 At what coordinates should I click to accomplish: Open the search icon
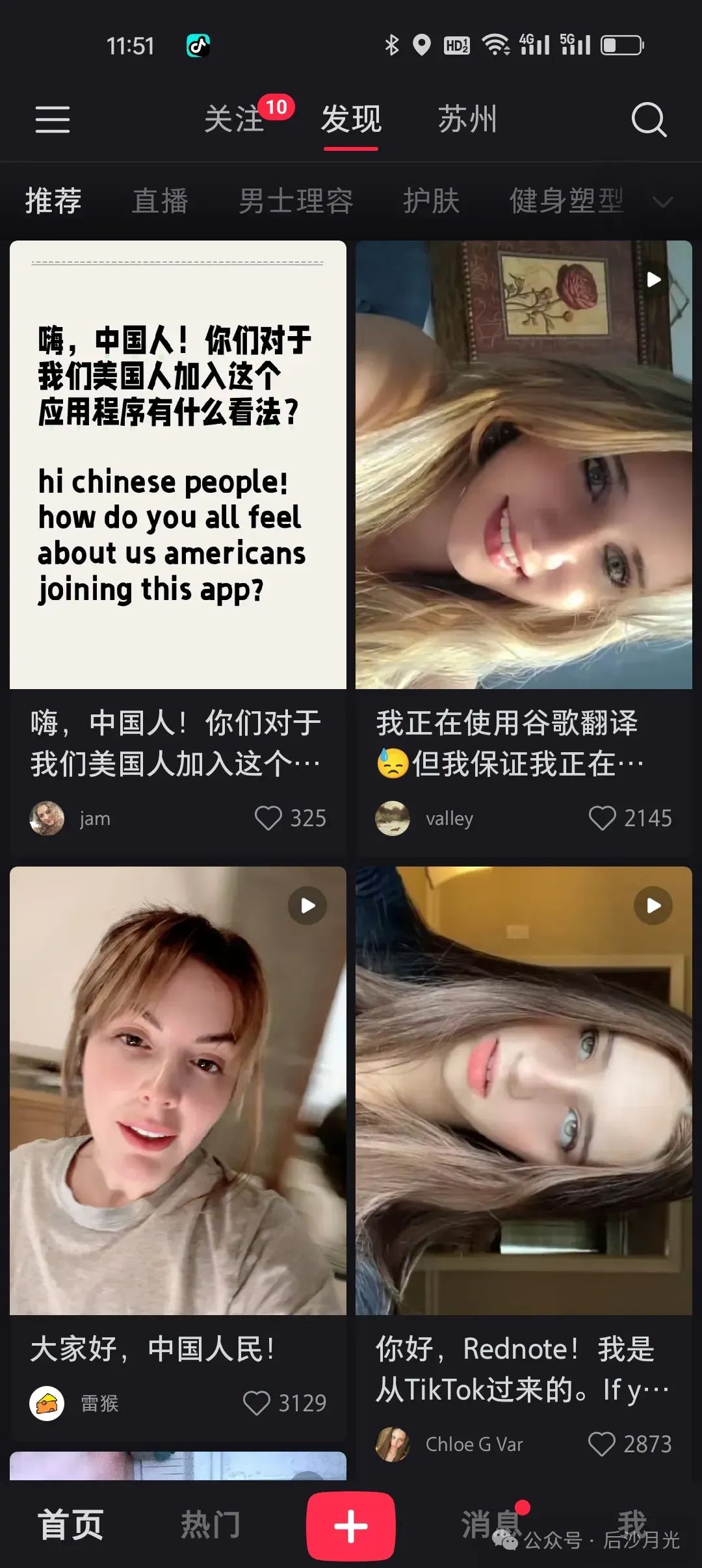(649, 120)
